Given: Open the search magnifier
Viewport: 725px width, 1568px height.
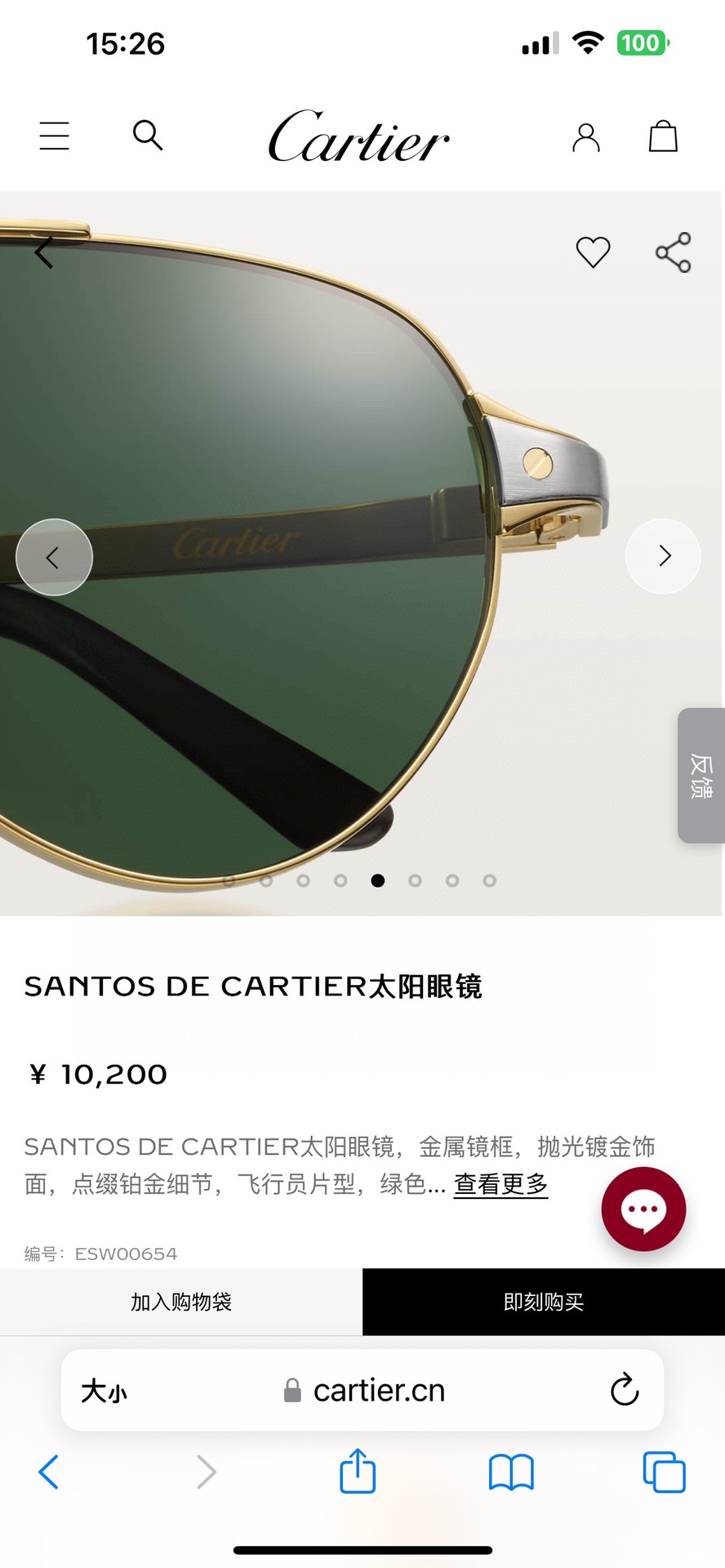Looking at the screenshot, I should click(x=148, y=135).
